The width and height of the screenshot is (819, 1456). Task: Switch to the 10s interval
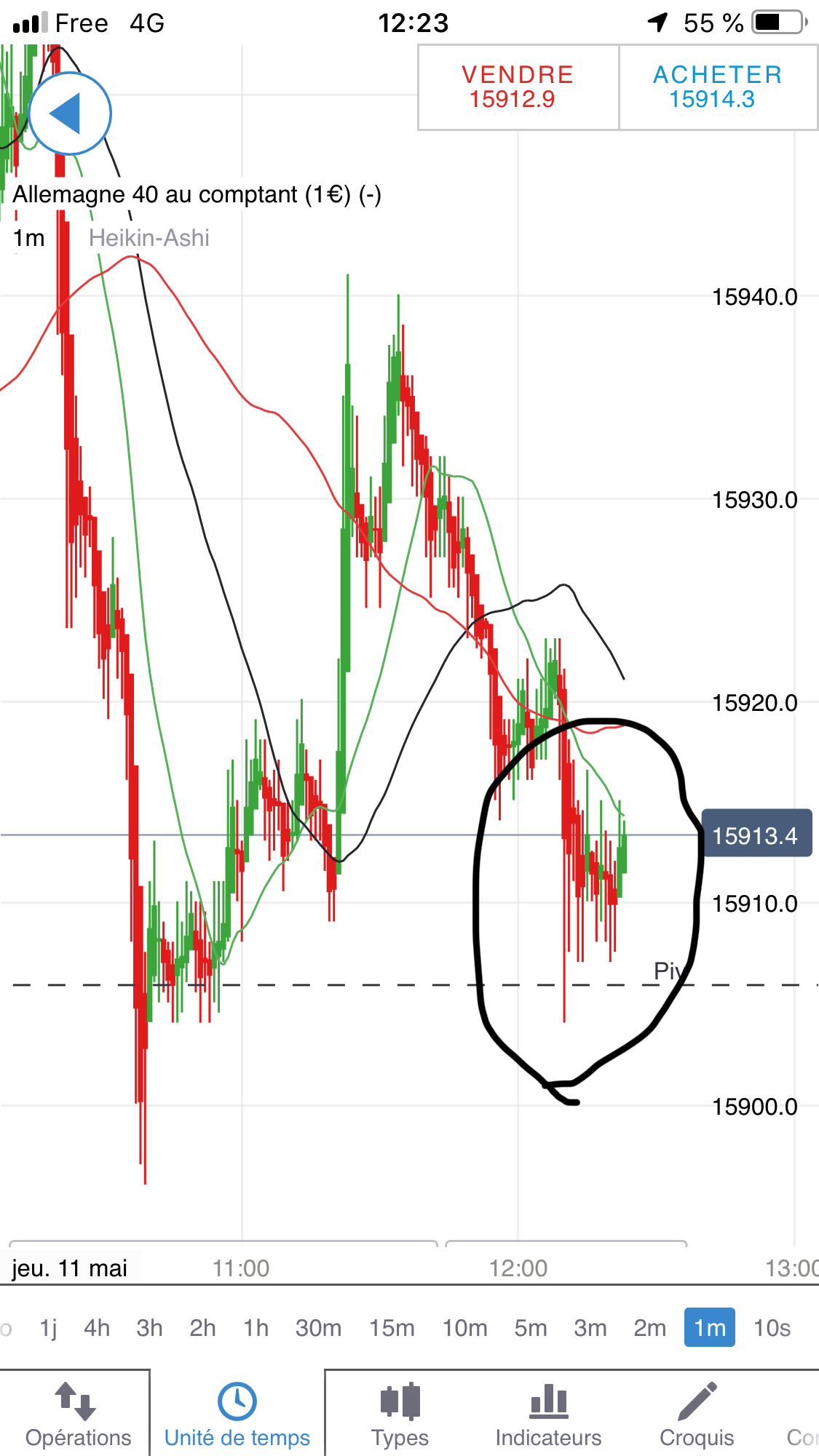click(x=772, y=1328)
